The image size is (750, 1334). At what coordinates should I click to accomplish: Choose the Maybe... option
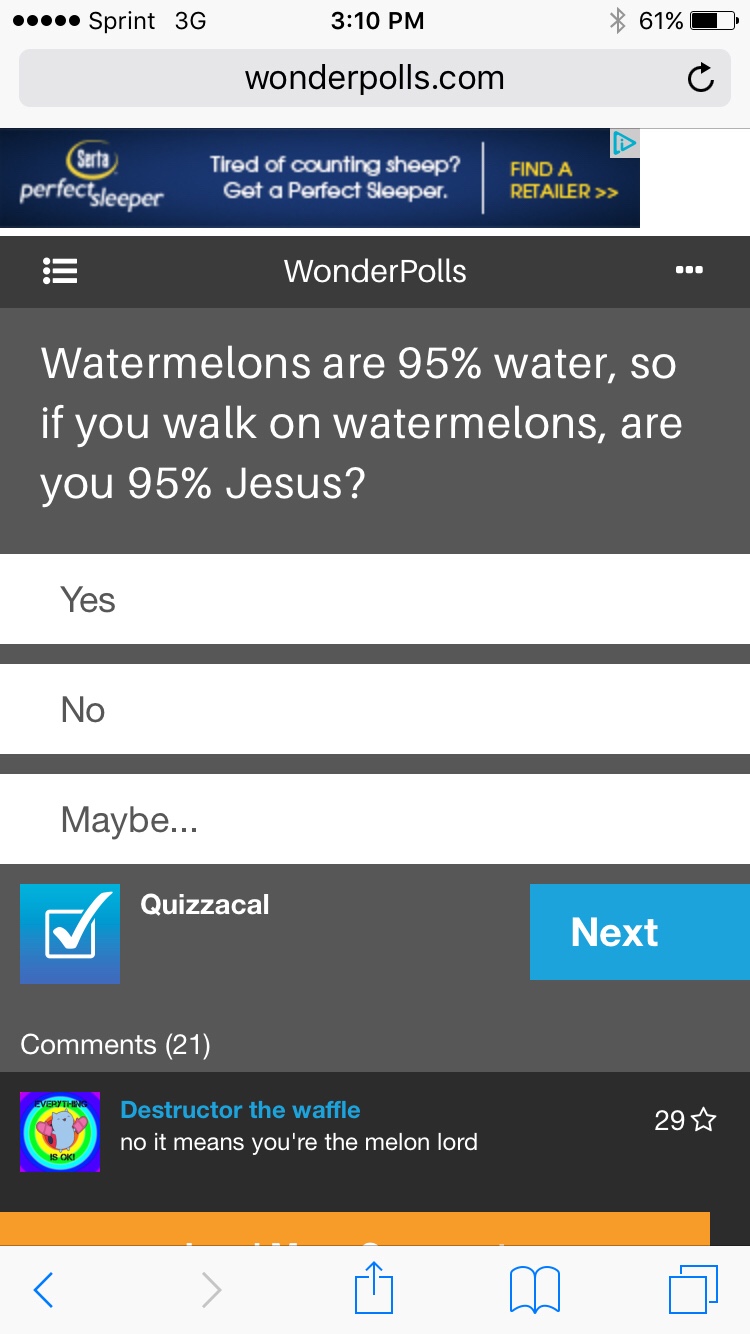click(x=375, y=819)
